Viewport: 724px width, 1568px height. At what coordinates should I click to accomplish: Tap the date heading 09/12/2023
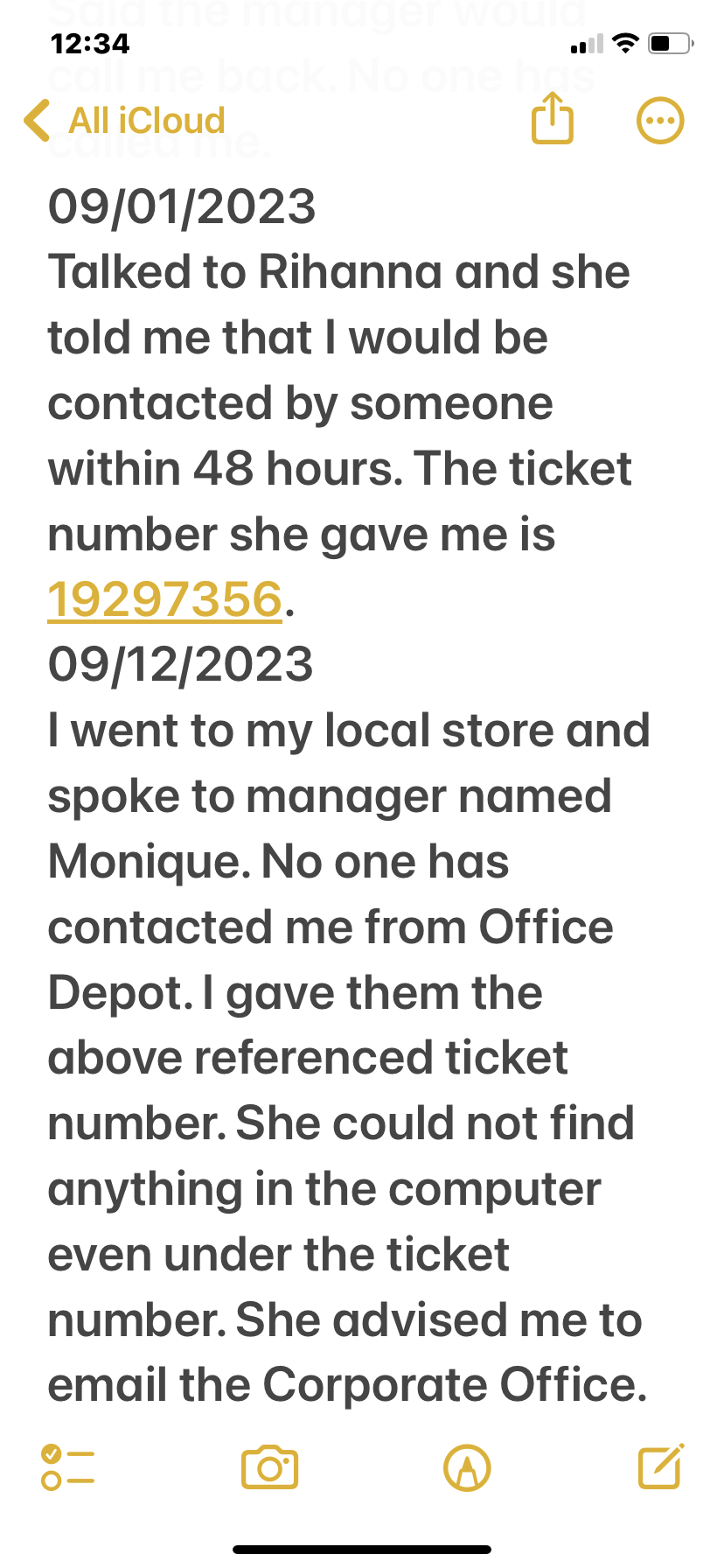pos(182,665)
